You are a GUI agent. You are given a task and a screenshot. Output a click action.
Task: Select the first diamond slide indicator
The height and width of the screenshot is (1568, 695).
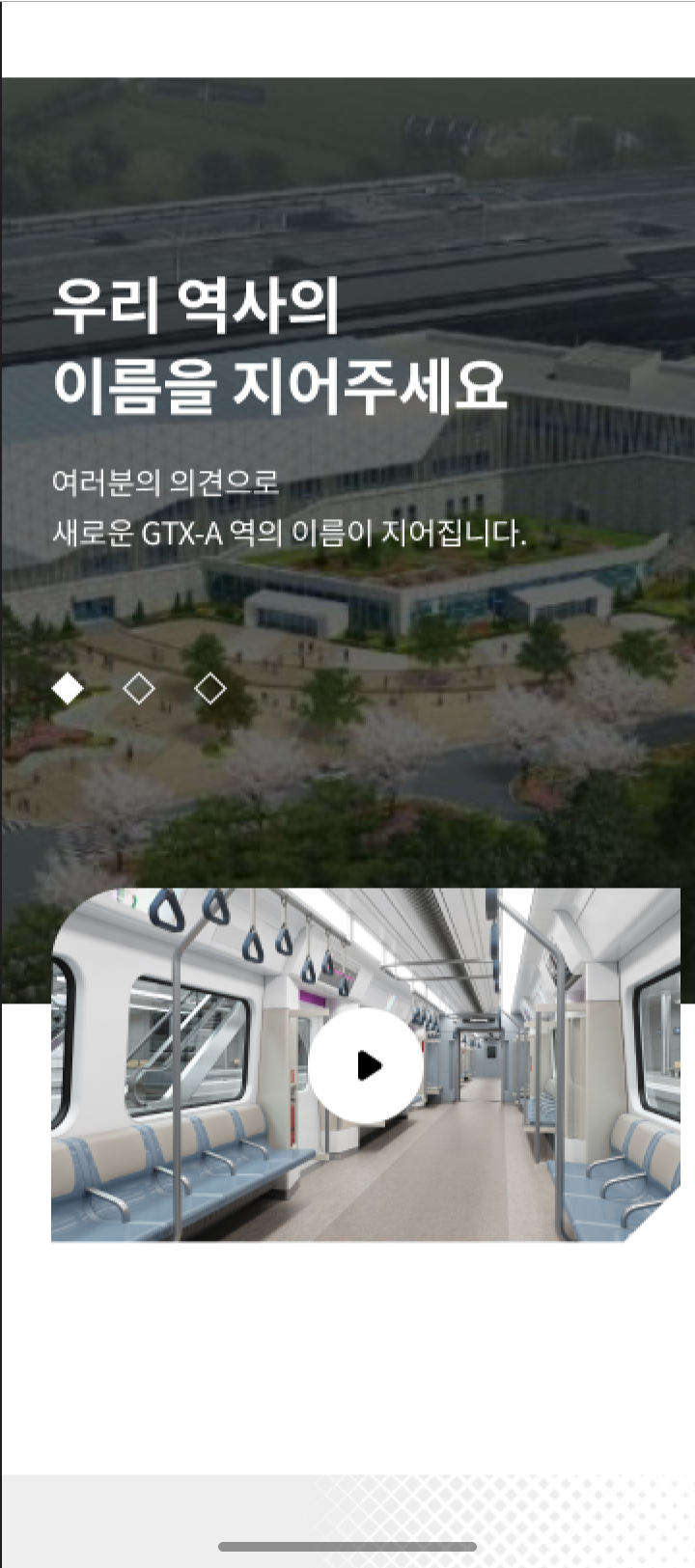pyautogui.click(x=68, y=688)
